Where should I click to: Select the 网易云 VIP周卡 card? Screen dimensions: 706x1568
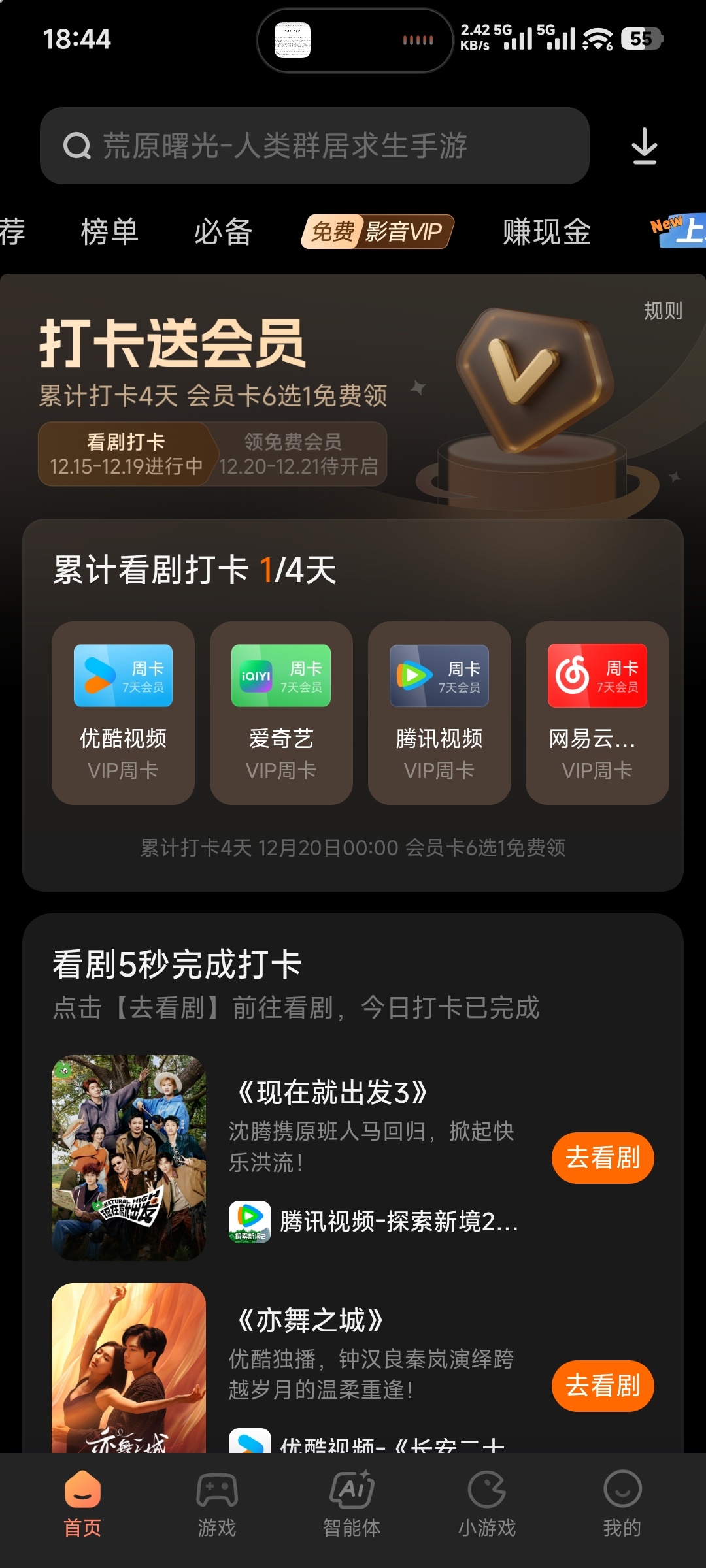pos(597,712)
